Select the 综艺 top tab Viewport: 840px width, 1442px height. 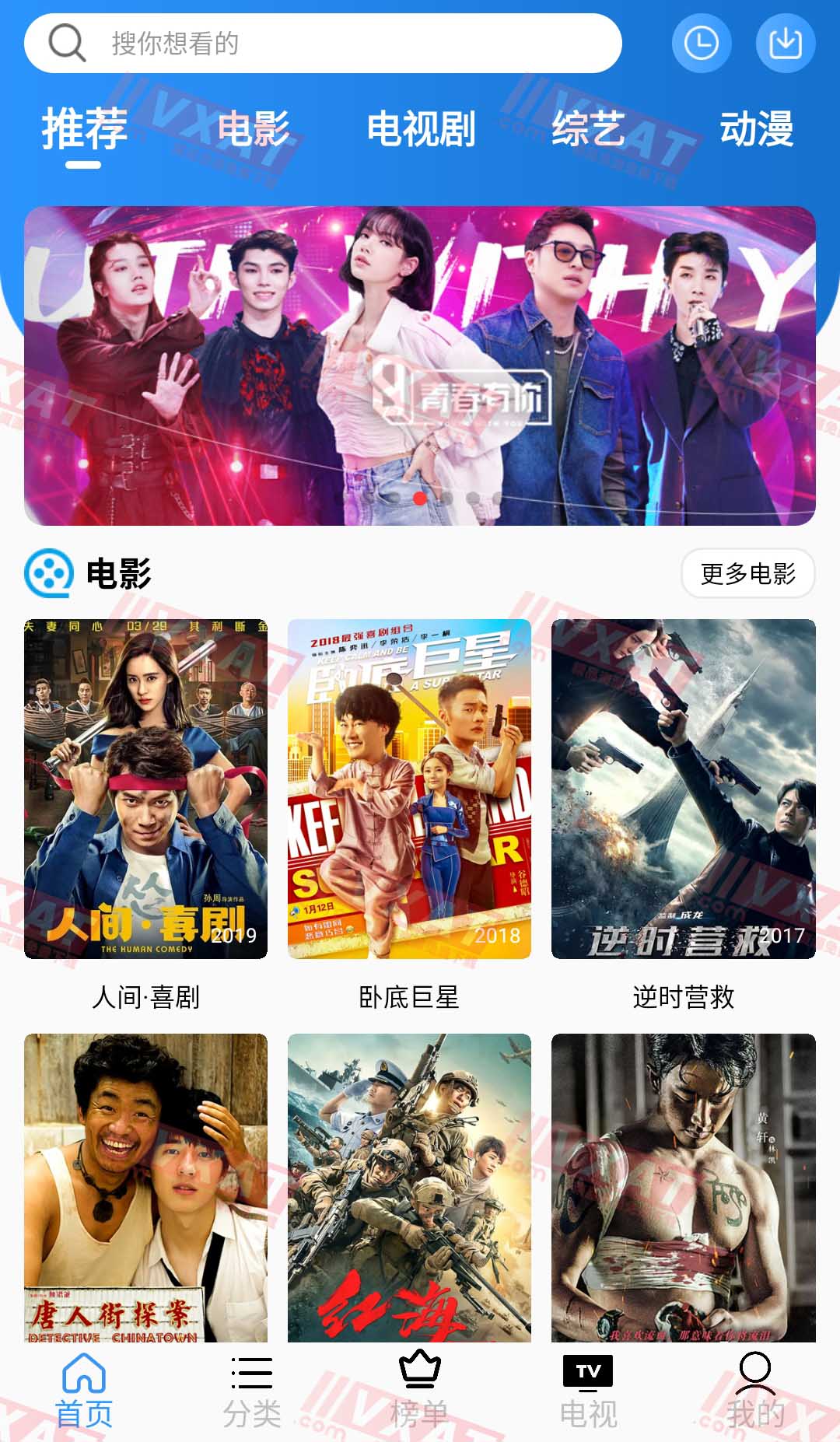589,128
